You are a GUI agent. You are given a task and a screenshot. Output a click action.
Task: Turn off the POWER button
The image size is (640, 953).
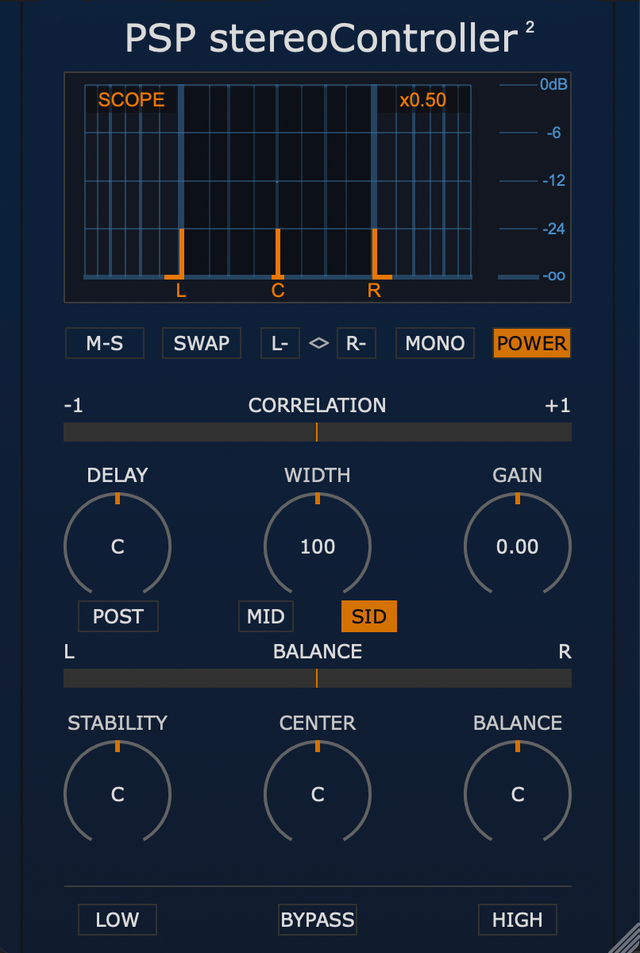coord(531,343)
